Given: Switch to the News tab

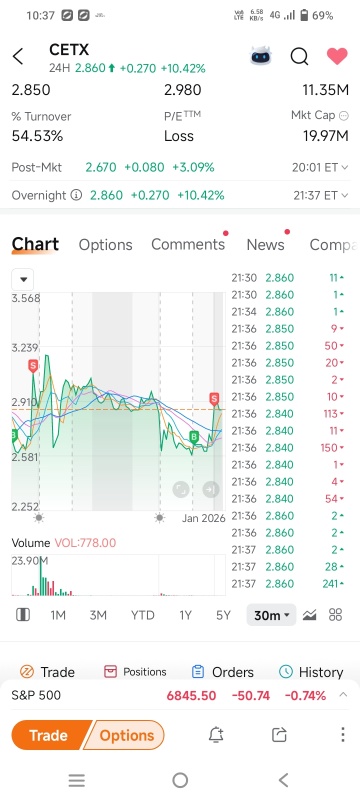Looking at the screenshot, I should click(x=266, y=245).
